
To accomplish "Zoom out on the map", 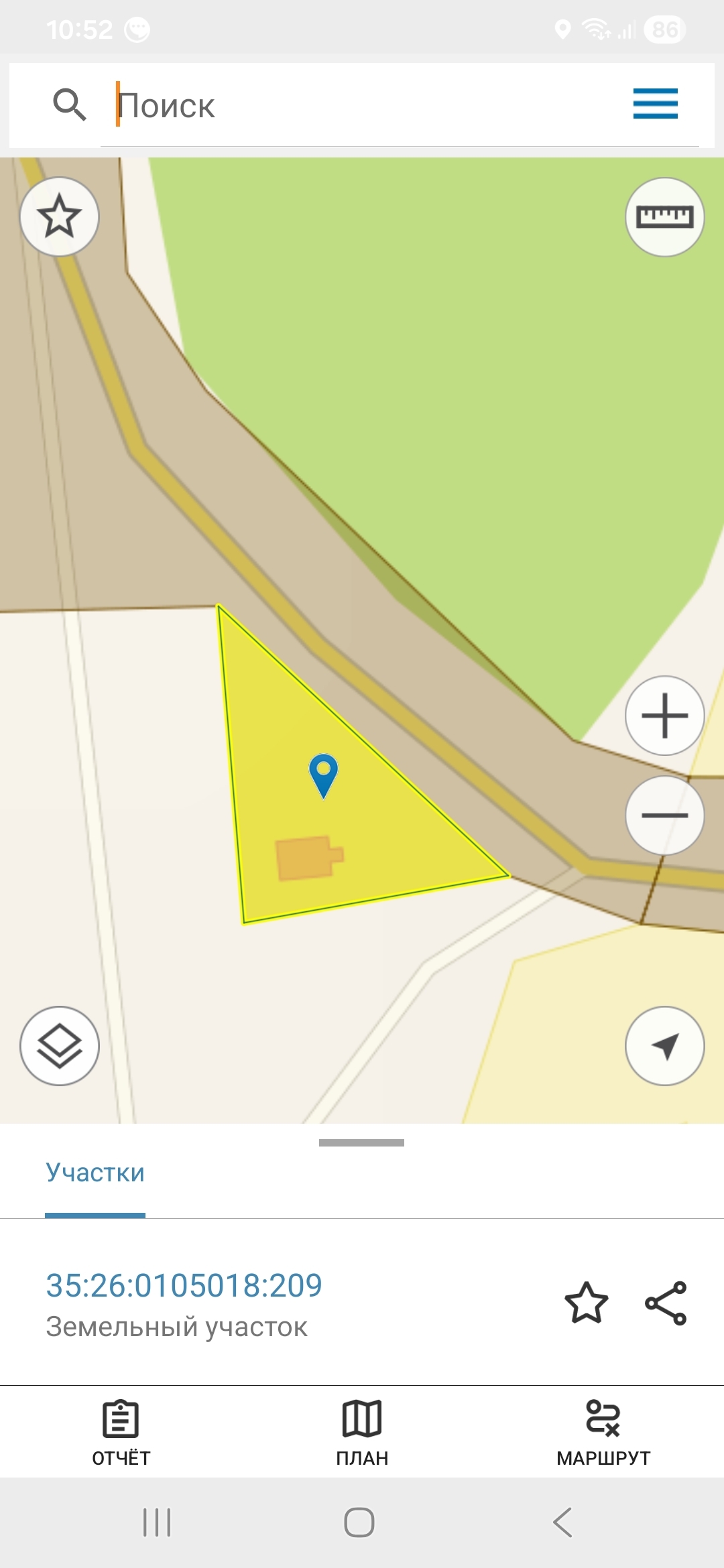I will 664,815.
